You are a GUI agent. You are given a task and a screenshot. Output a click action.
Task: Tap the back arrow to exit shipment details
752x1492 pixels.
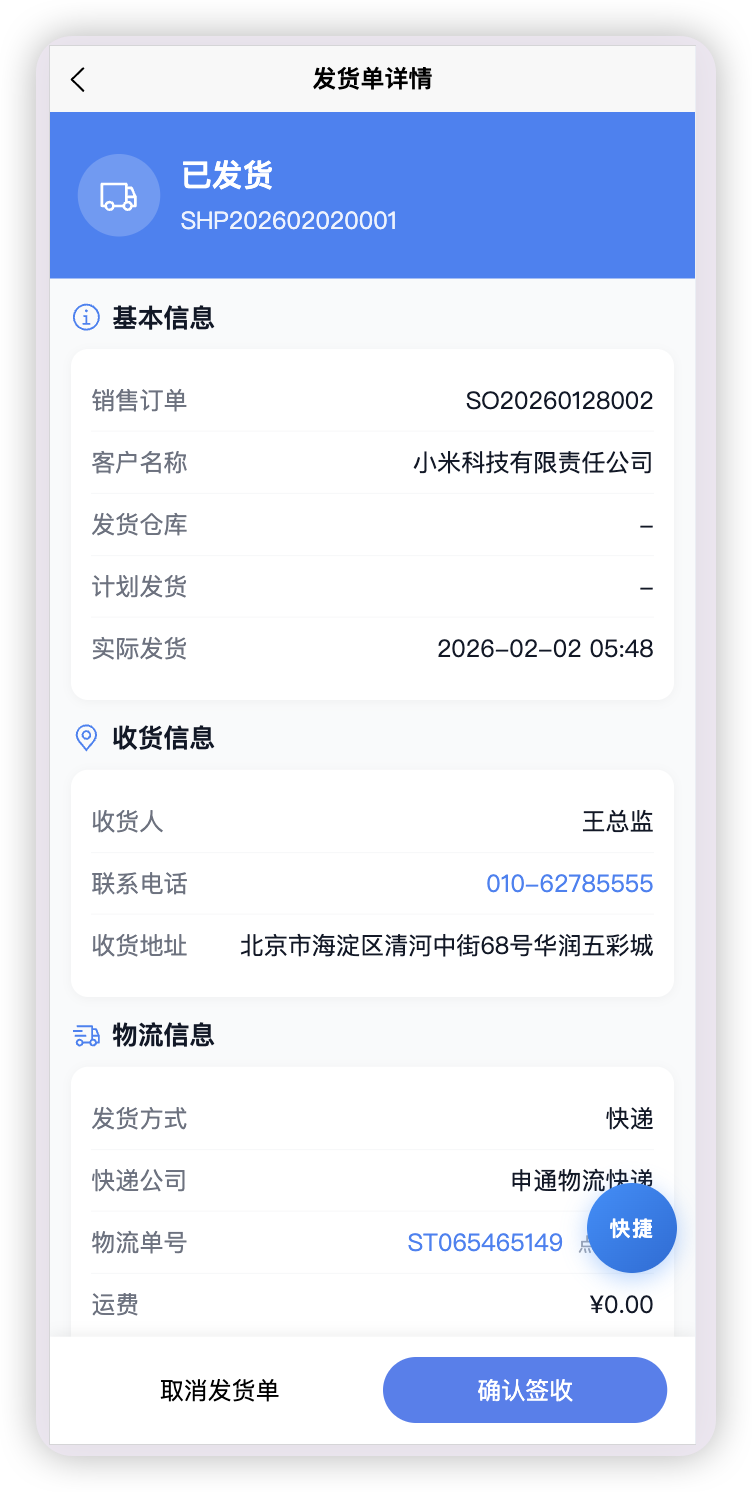tap(78, 80)
